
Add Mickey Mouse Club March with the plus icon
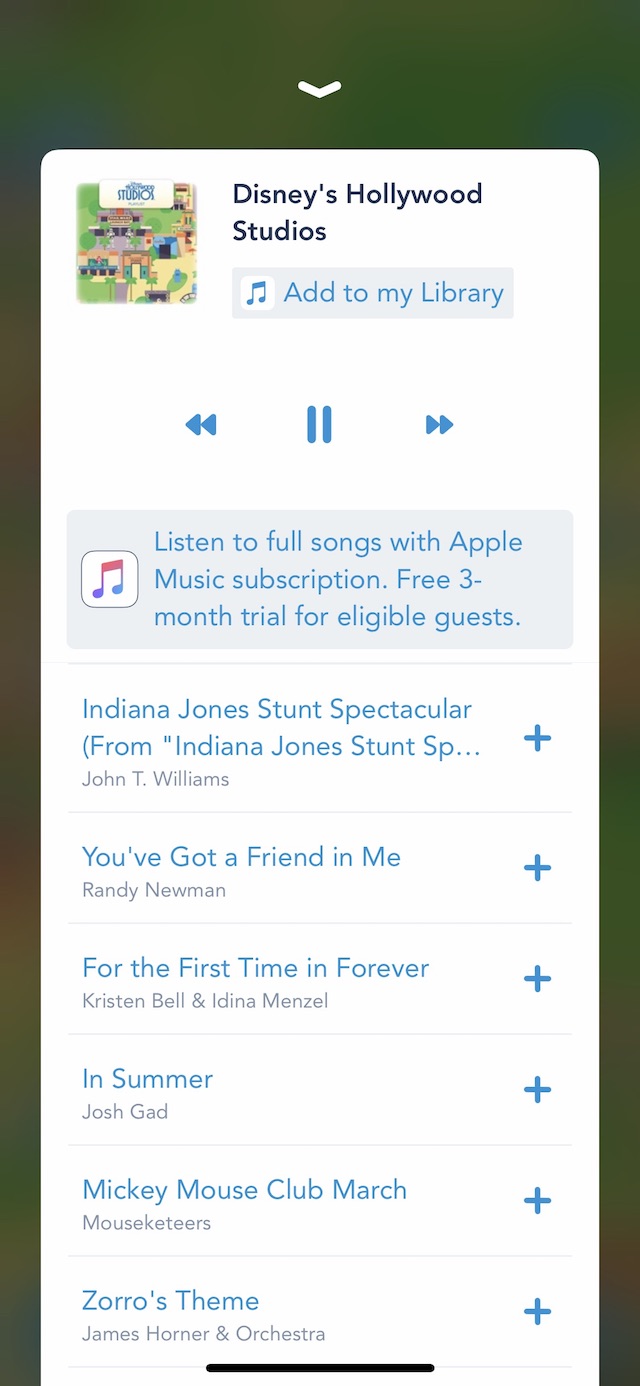538,1201
